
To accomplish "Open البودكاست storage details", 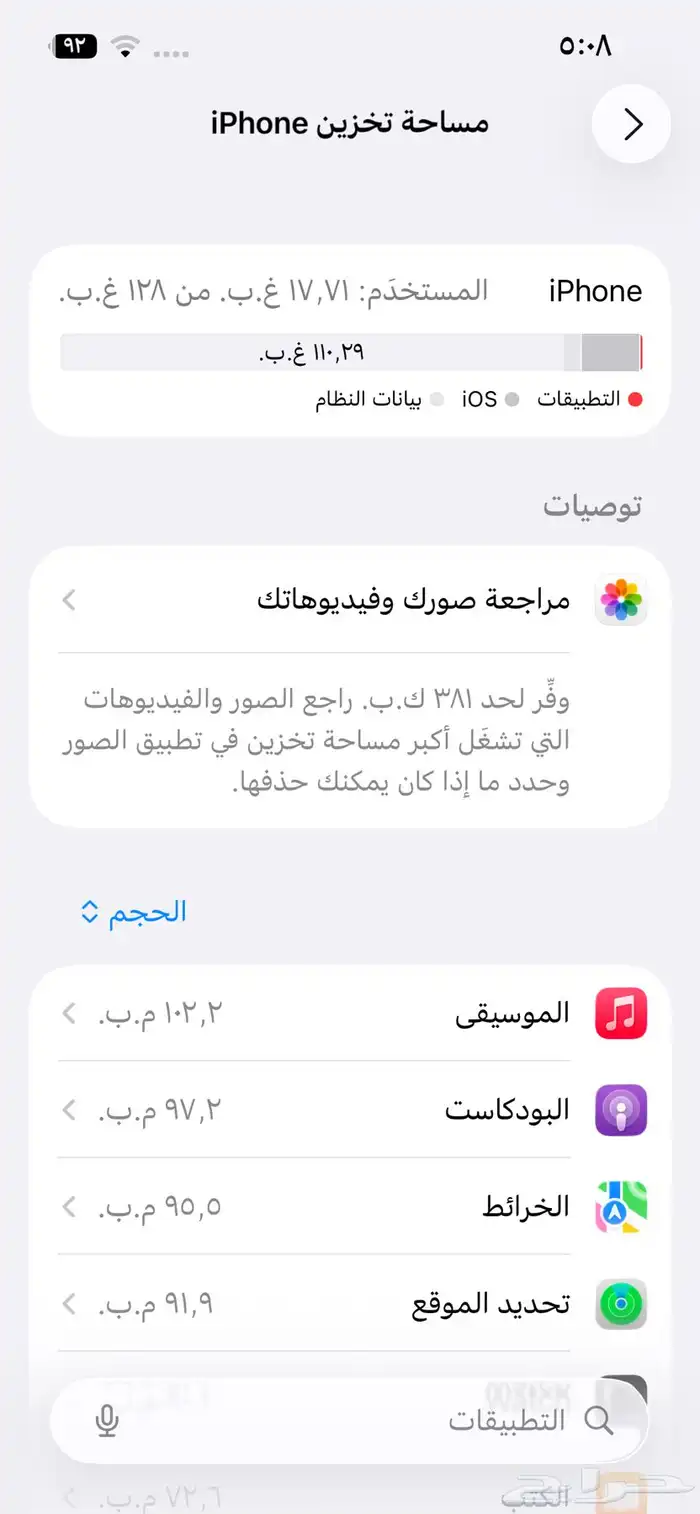I will coord(350,1110).
